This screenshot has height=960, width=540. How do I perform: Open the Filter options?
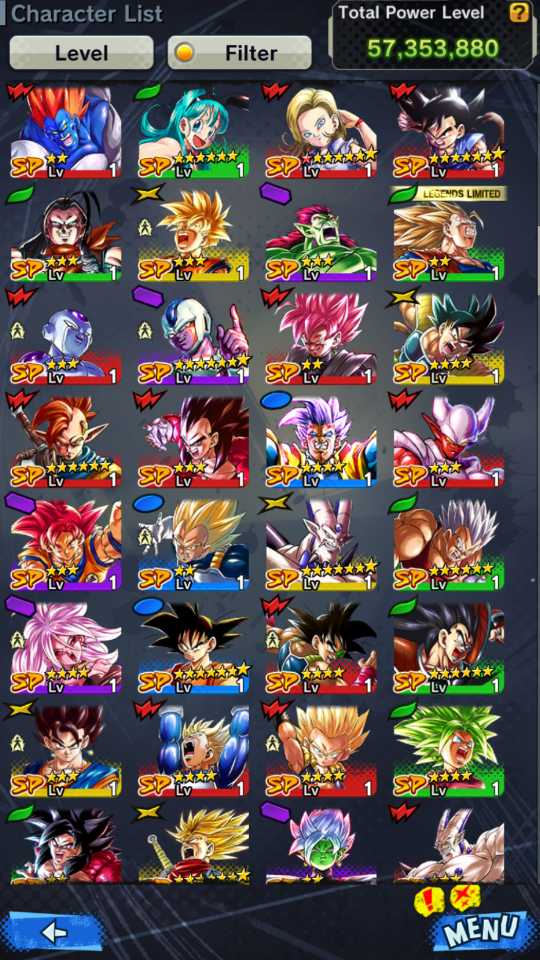click(239, 53)
